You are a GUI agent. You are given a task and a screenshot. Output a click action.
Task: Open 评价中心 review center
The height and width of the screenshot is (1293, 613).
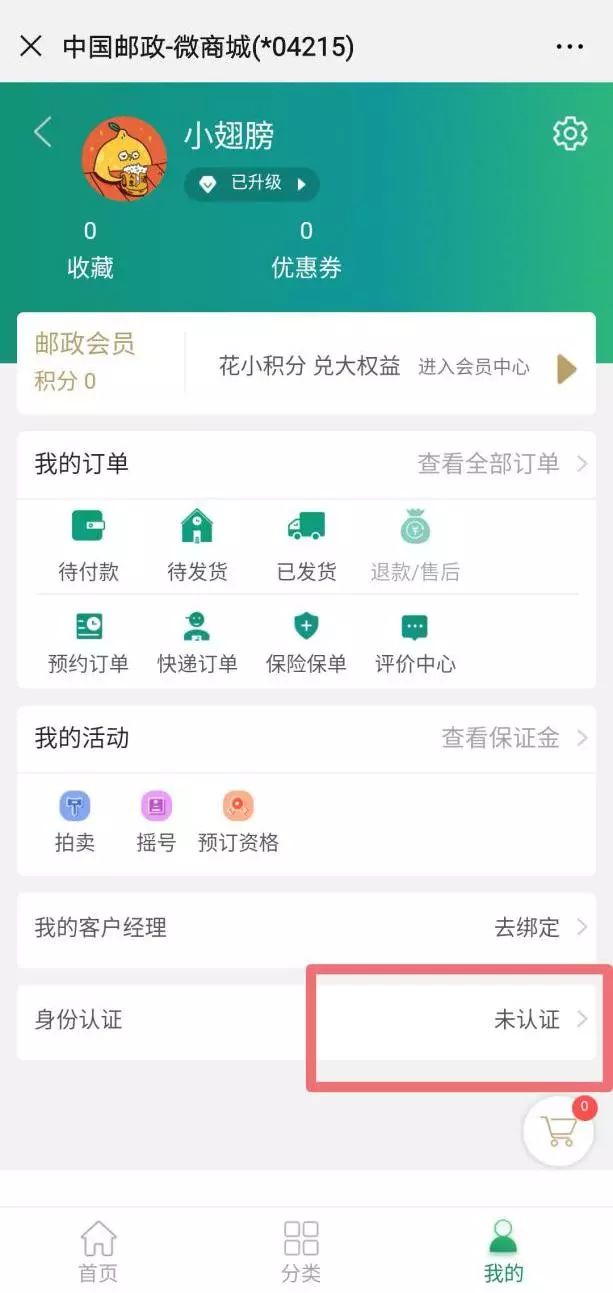click(x=415, y=643)
